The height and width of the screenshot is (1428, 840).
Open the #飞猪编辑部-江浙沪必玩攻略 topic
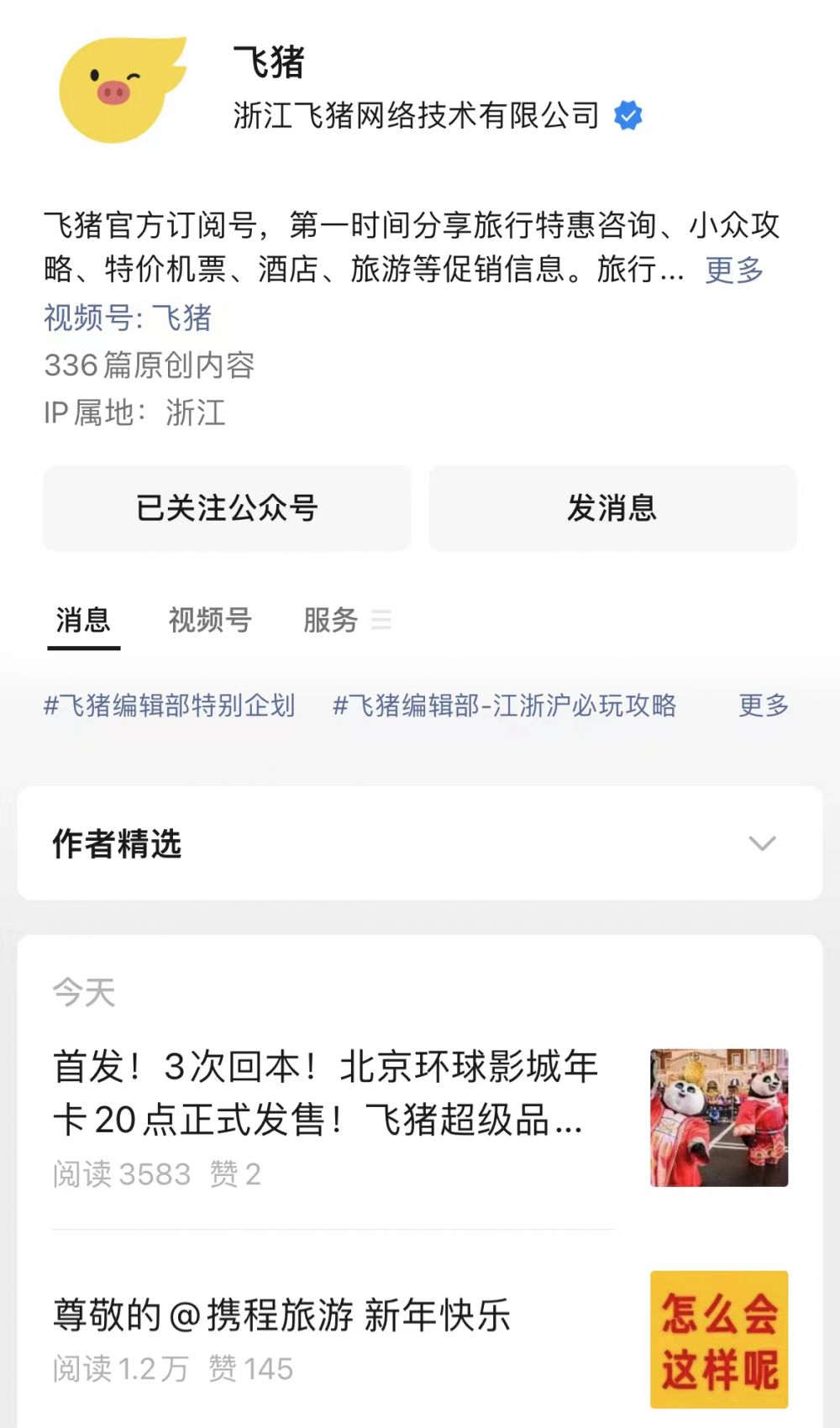504,706
